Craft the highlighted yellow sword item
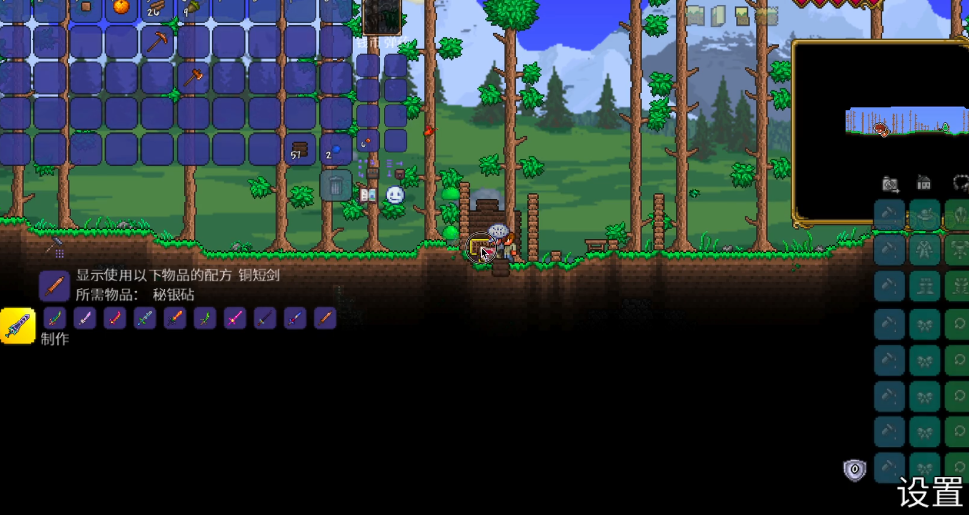Viewport: 969px width, 515px height. pyautogui.click(x=18, y=325)
